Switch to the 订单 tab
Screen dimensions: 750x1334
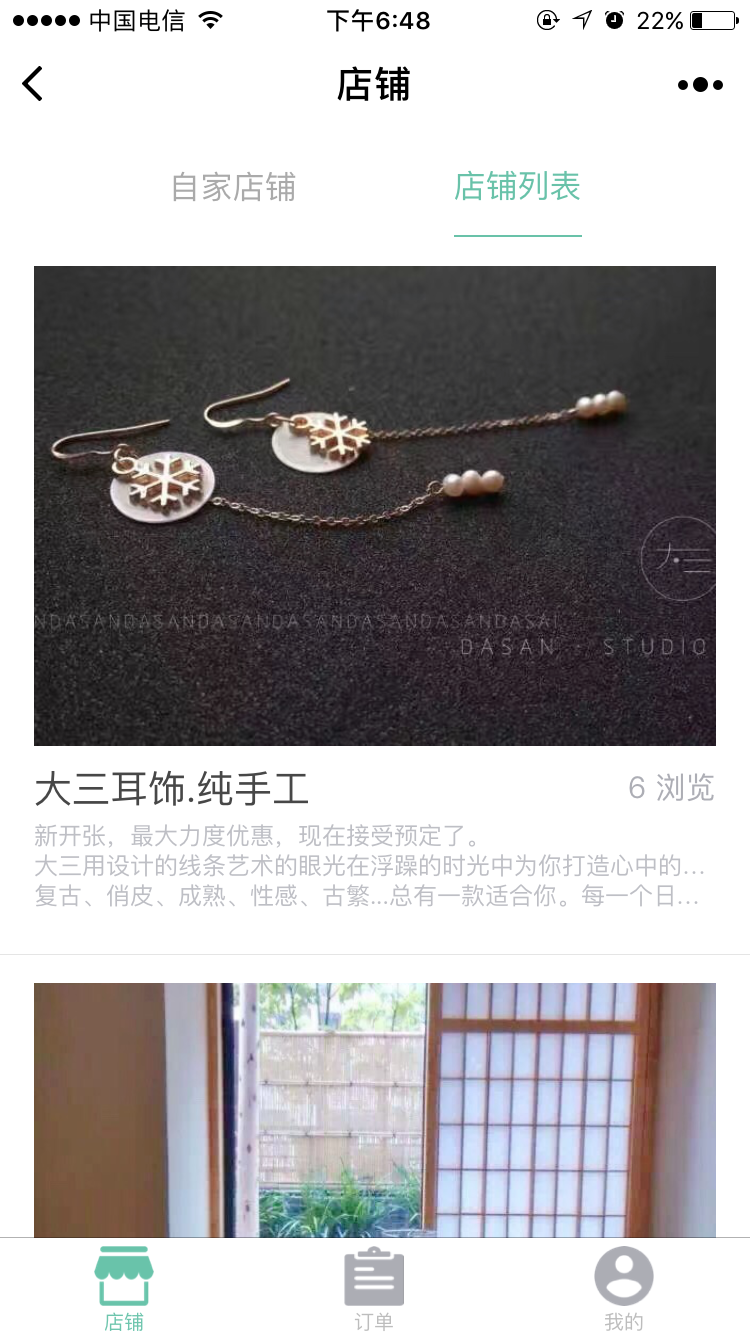tap(374, 1288)
